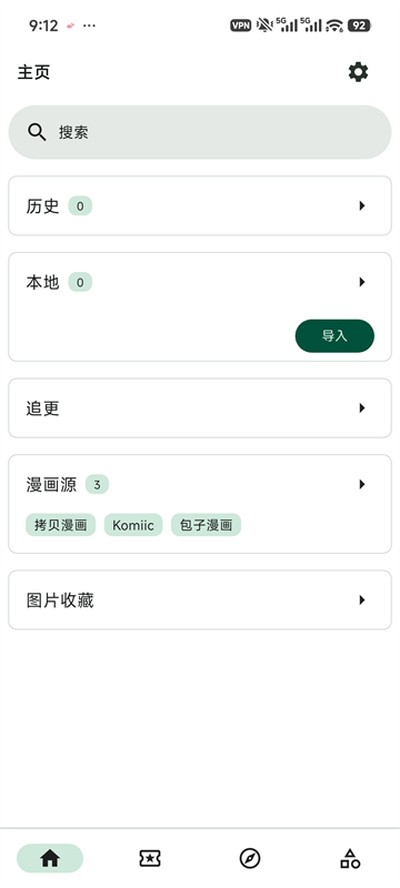Tap the home tab in bottom navigation
This screenshot has width=400, height=888.
point(50,859)
